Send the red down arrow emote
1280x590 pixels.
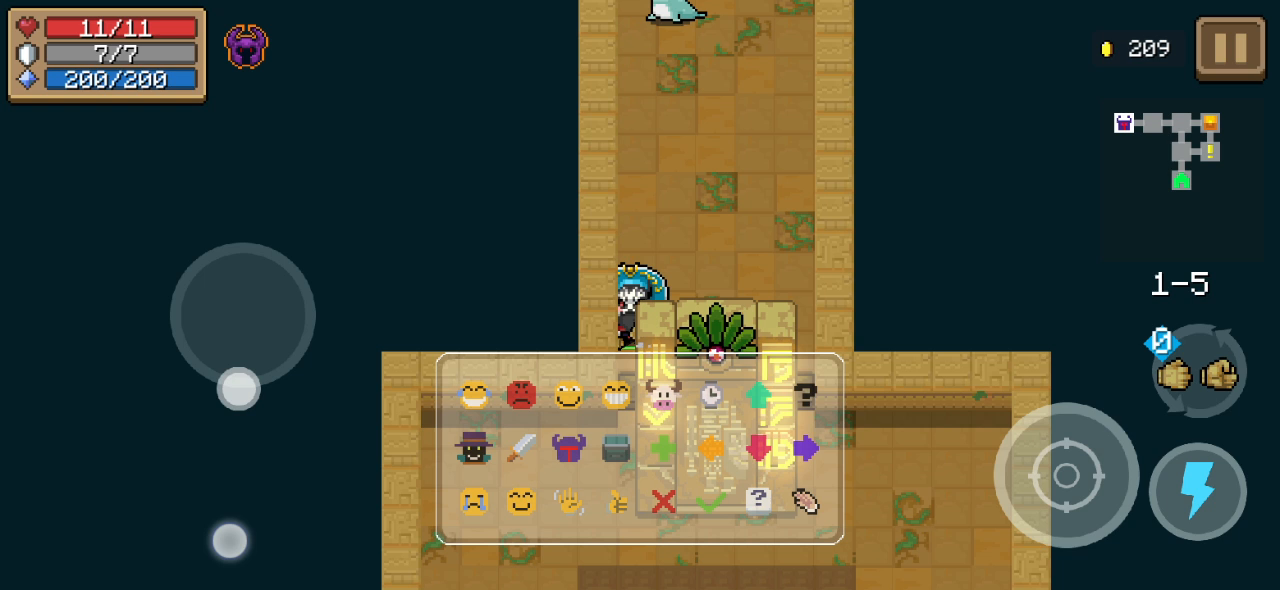tap(758, 448)
